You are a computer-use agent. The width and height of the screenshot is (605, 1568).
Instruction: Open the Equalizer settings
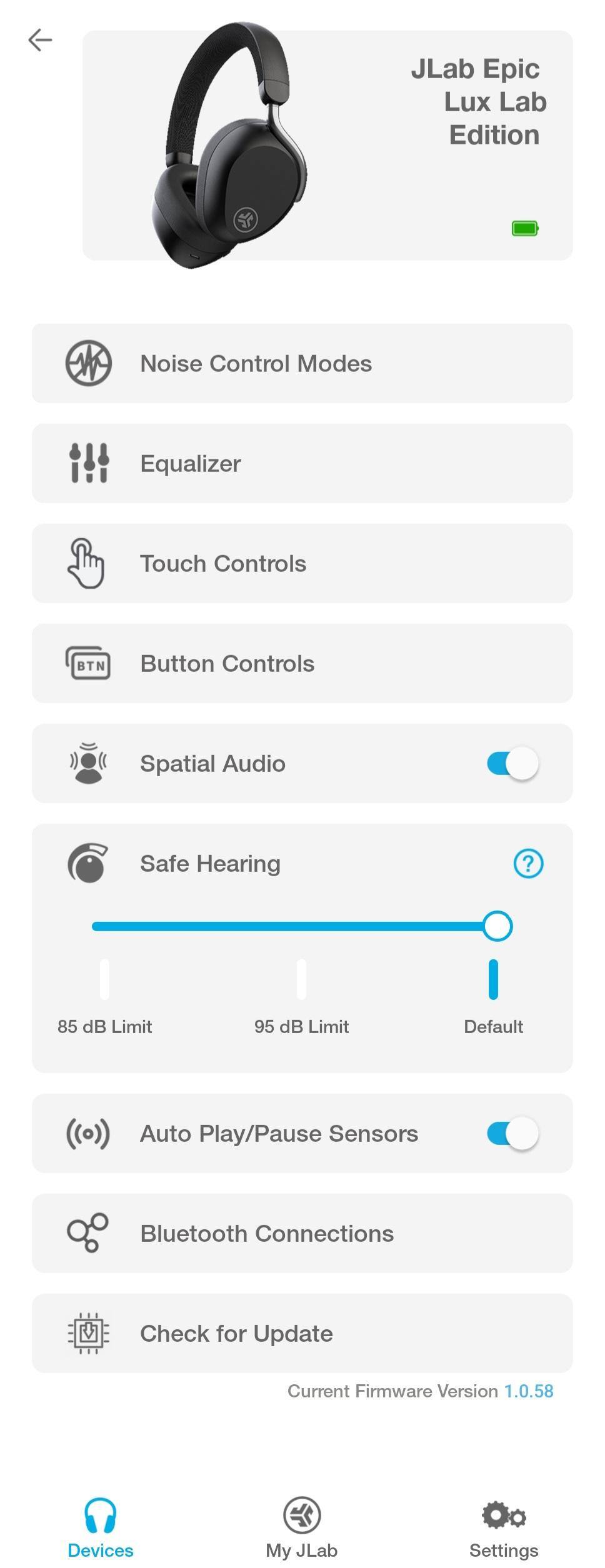click(302, 463)
